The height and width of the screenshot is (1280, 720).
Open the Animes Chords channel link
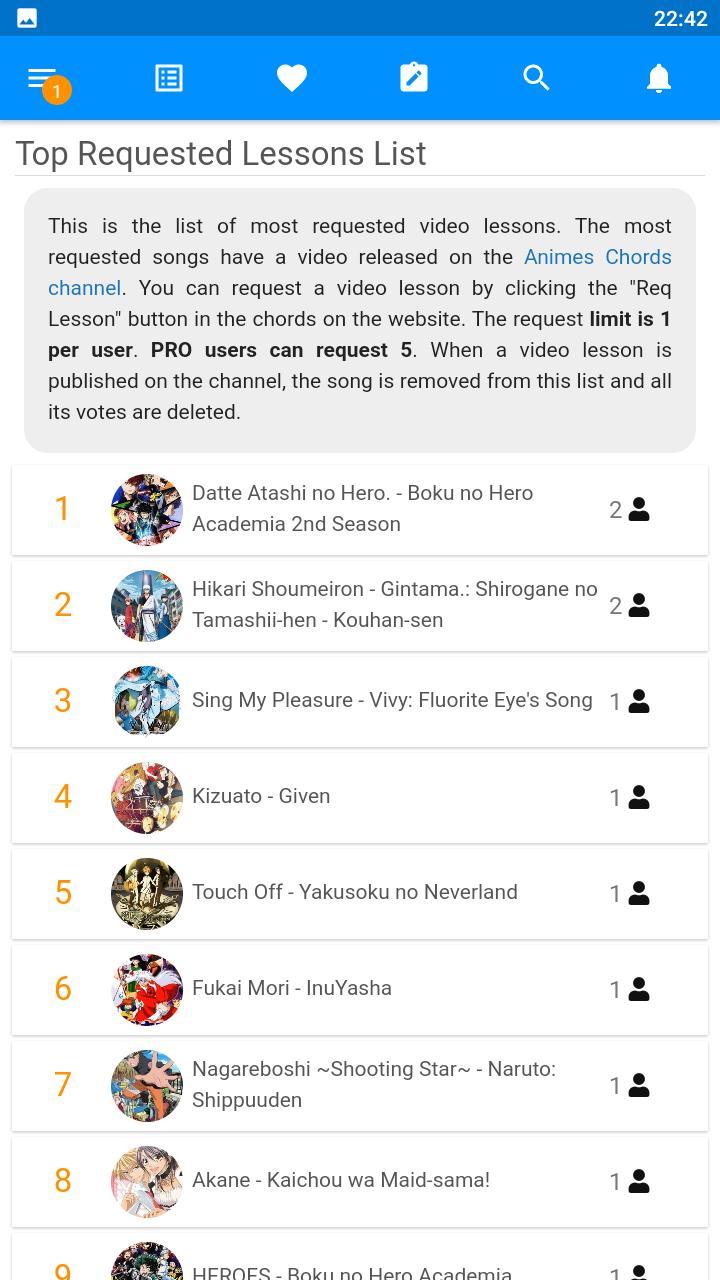pyautogui.click(x=597, y=257)
